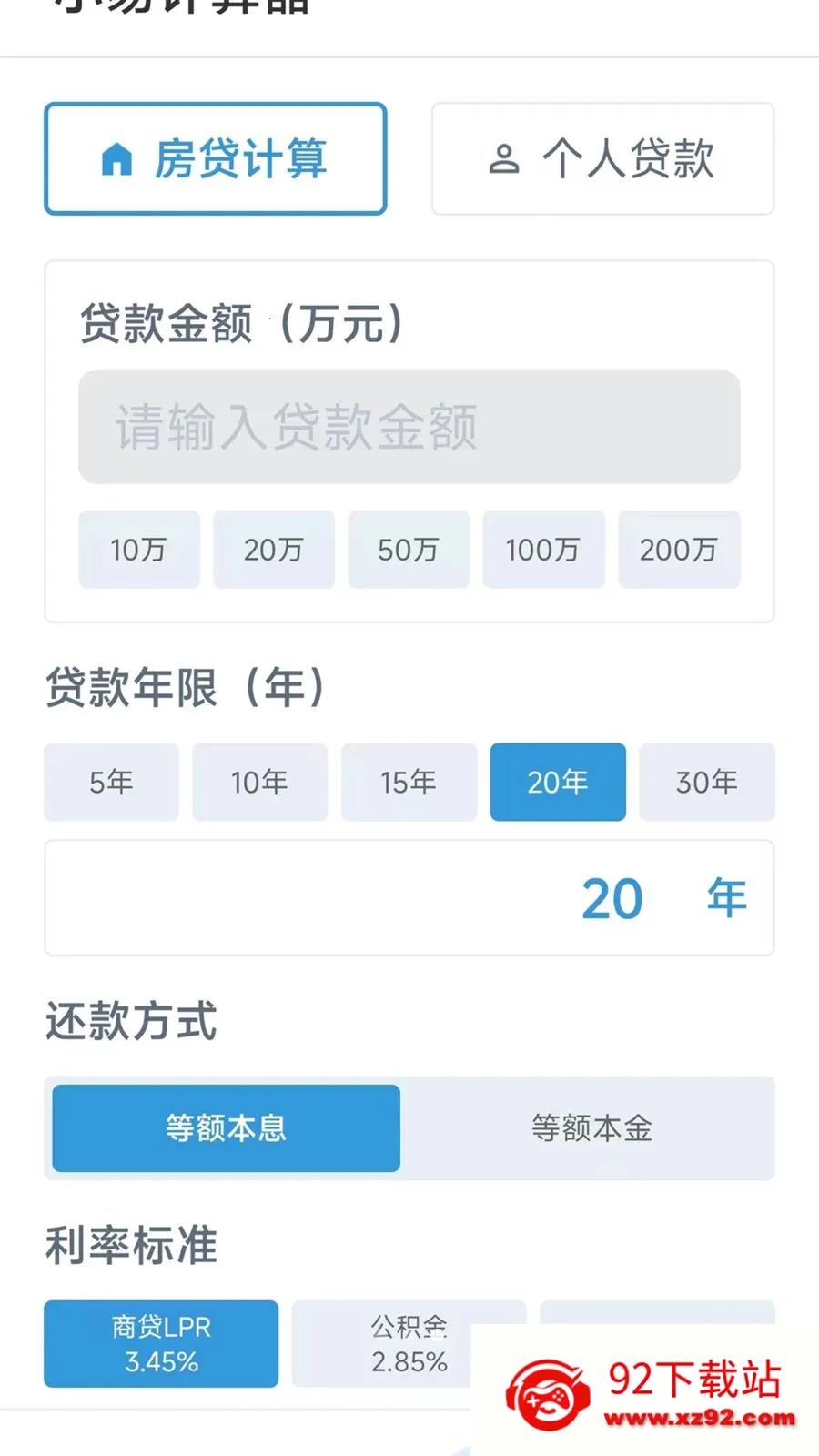Tap the 请输入贷款金额 input field

tap(409, 427)
